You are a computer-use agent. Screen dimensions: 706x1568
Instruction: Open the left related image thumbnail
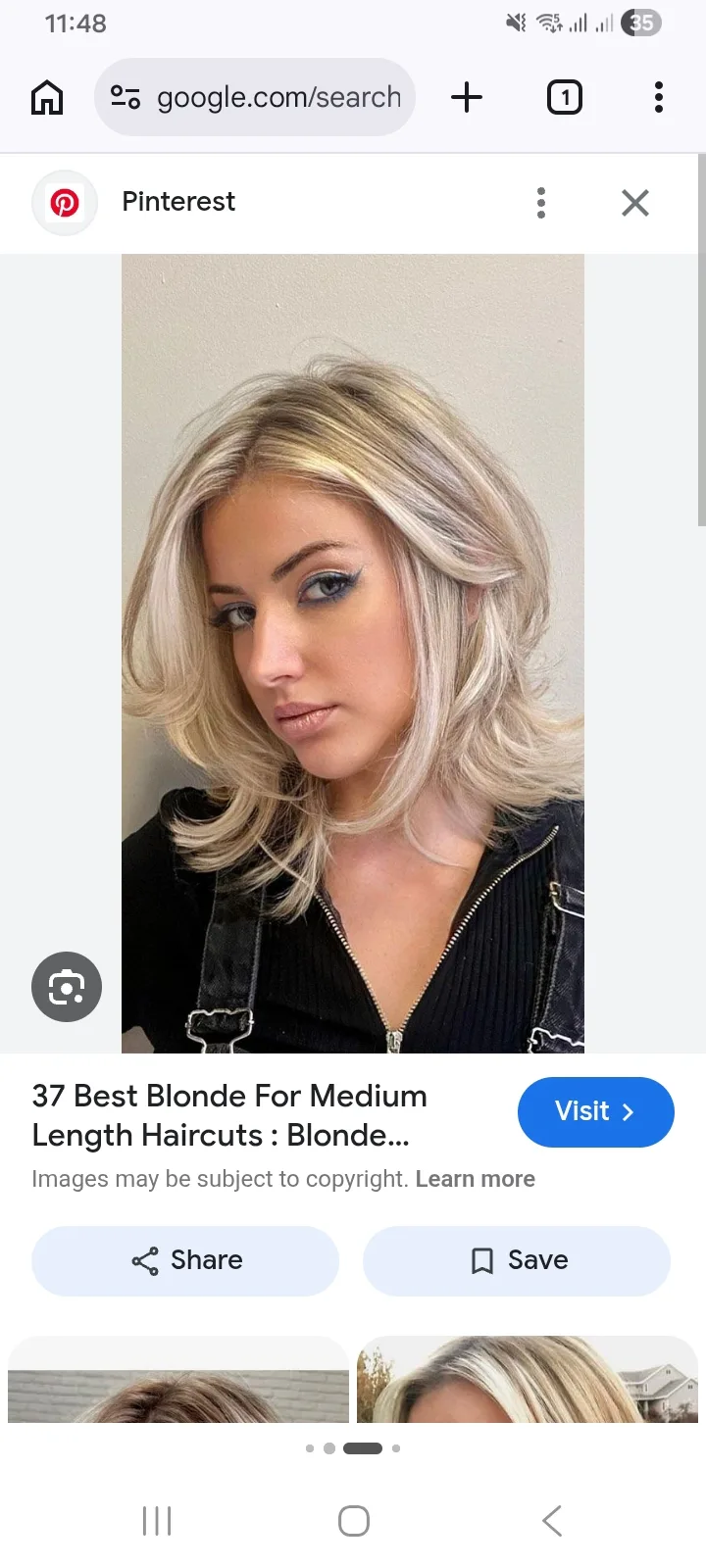178,1382
